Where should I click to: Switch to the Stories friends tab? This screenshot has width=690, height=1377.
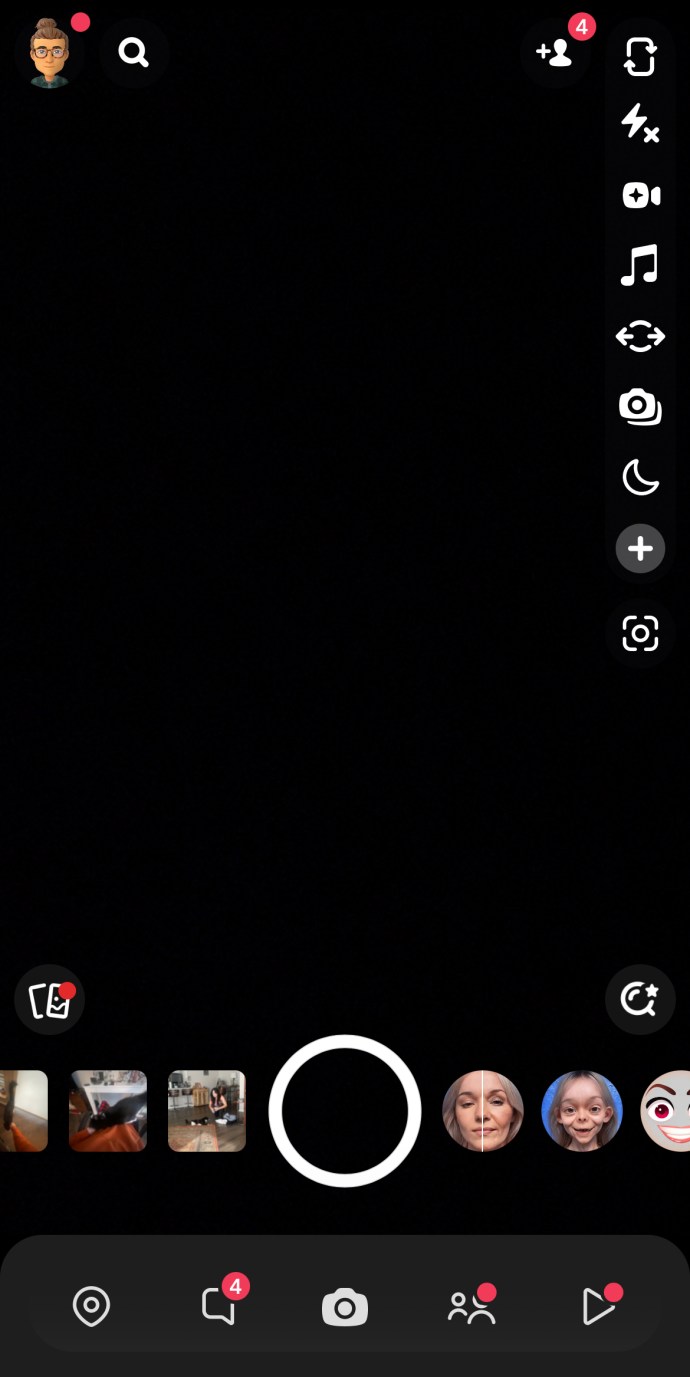pos(471,1306)
